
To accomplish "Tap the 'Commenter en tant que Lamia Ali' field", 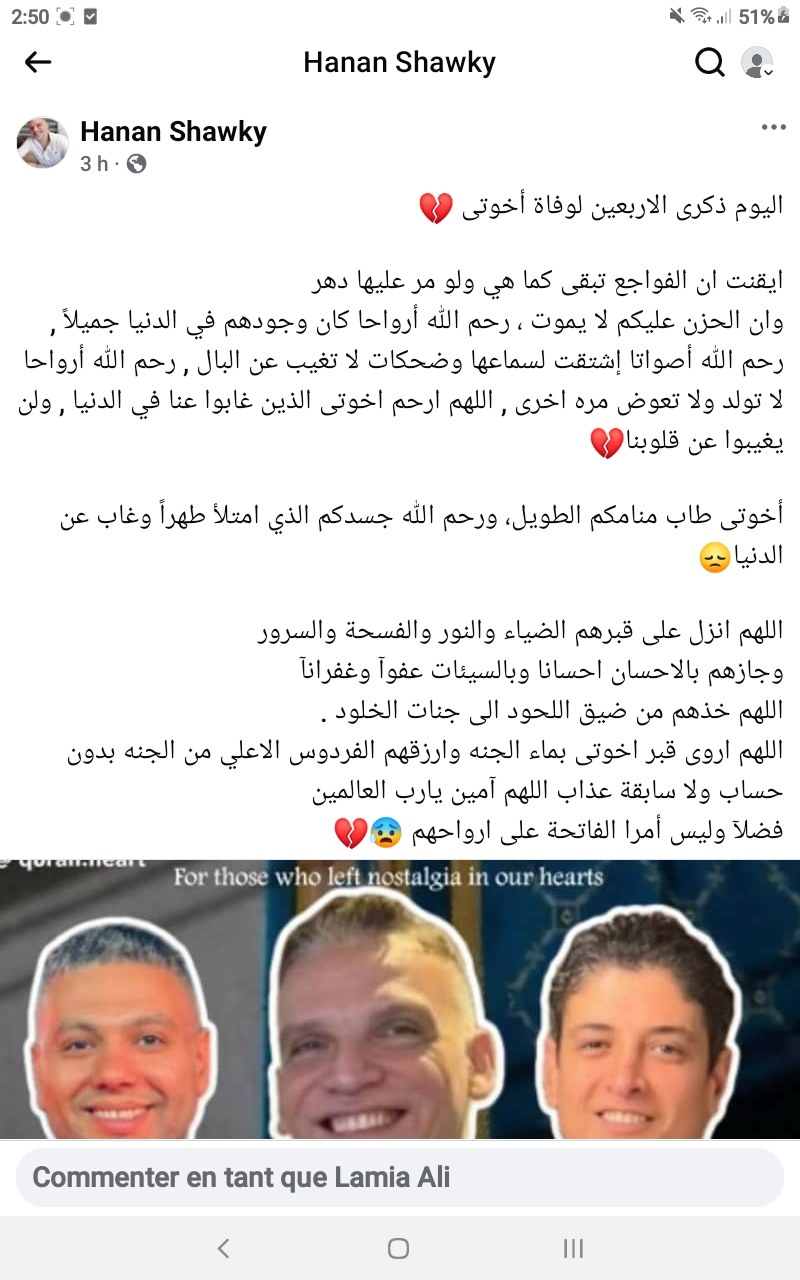I will click(x=400, y=1177).
